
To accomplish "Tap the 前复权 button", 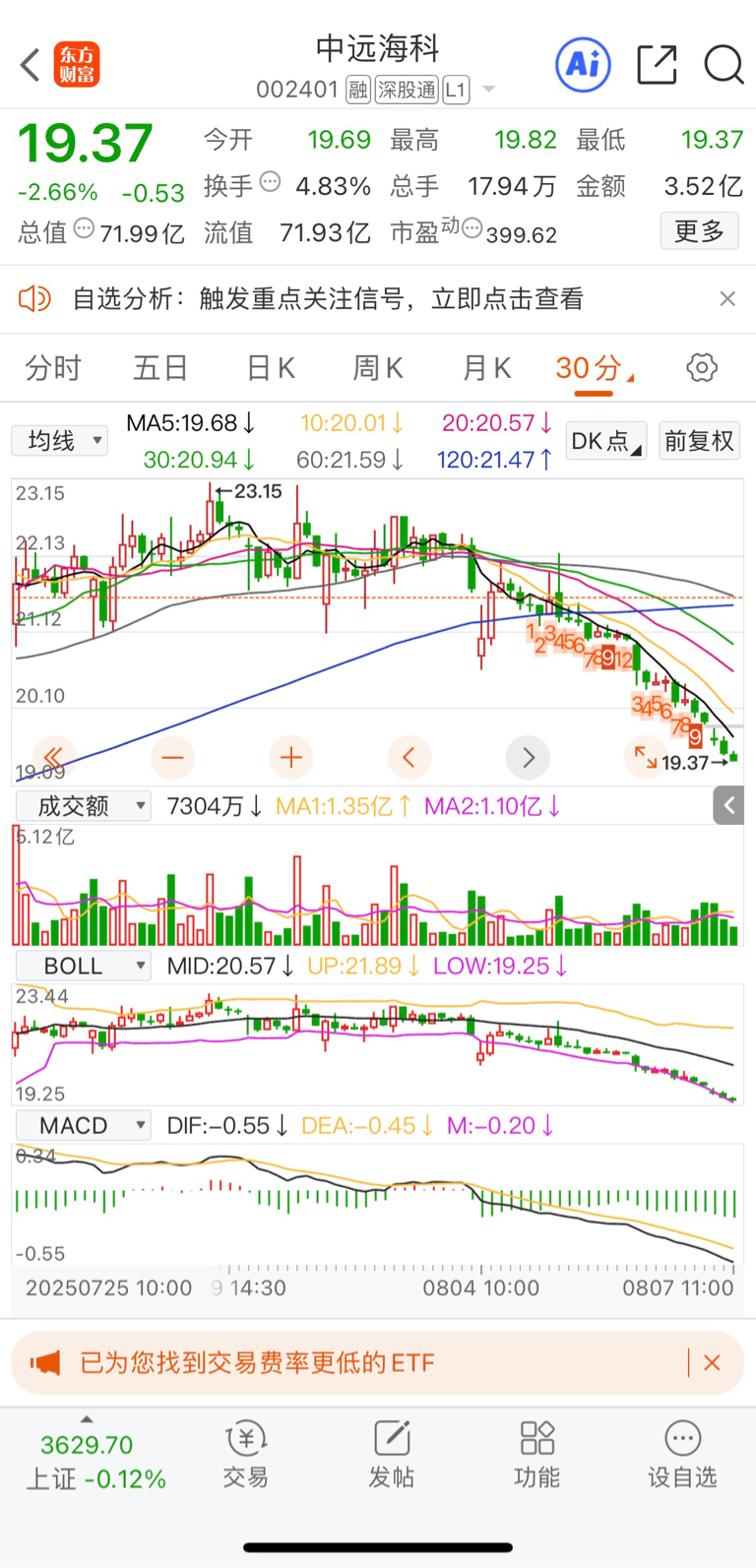I will [699, 441].
